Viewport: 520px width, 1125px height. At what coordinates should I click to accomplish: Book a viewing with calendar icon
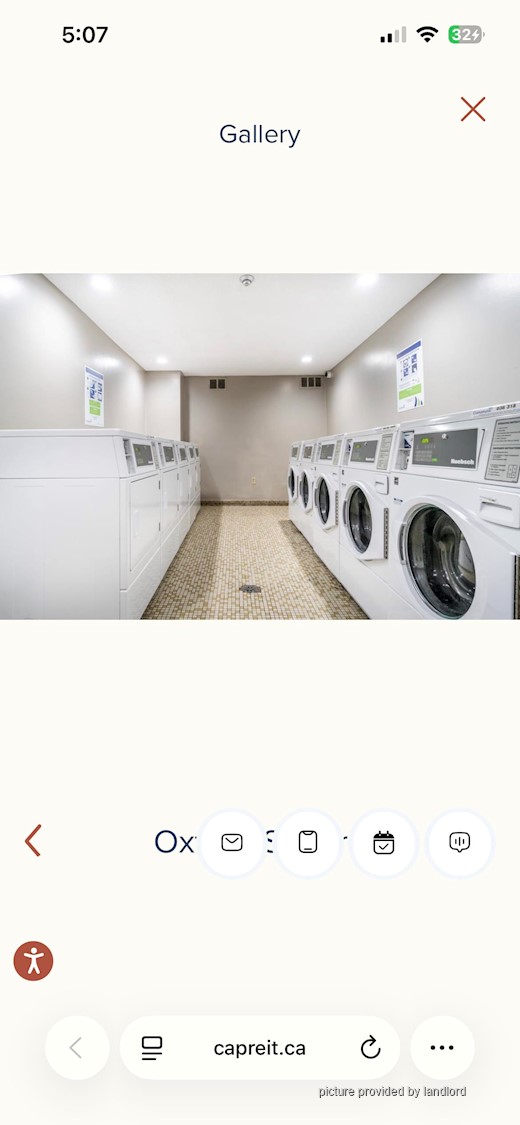click(x=384, y=842)
